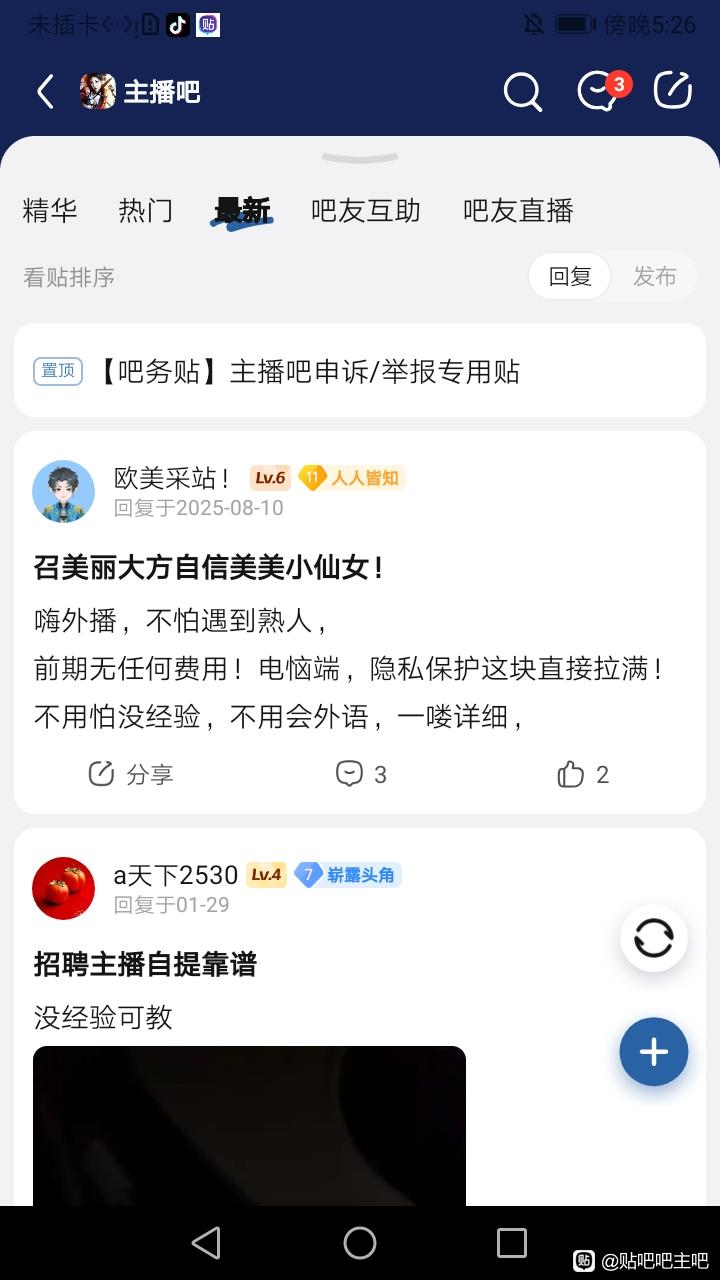Open comments on 欧美采站！'s post
The height and width of the screenshot is (1280, 720).
tap(361, 774)
